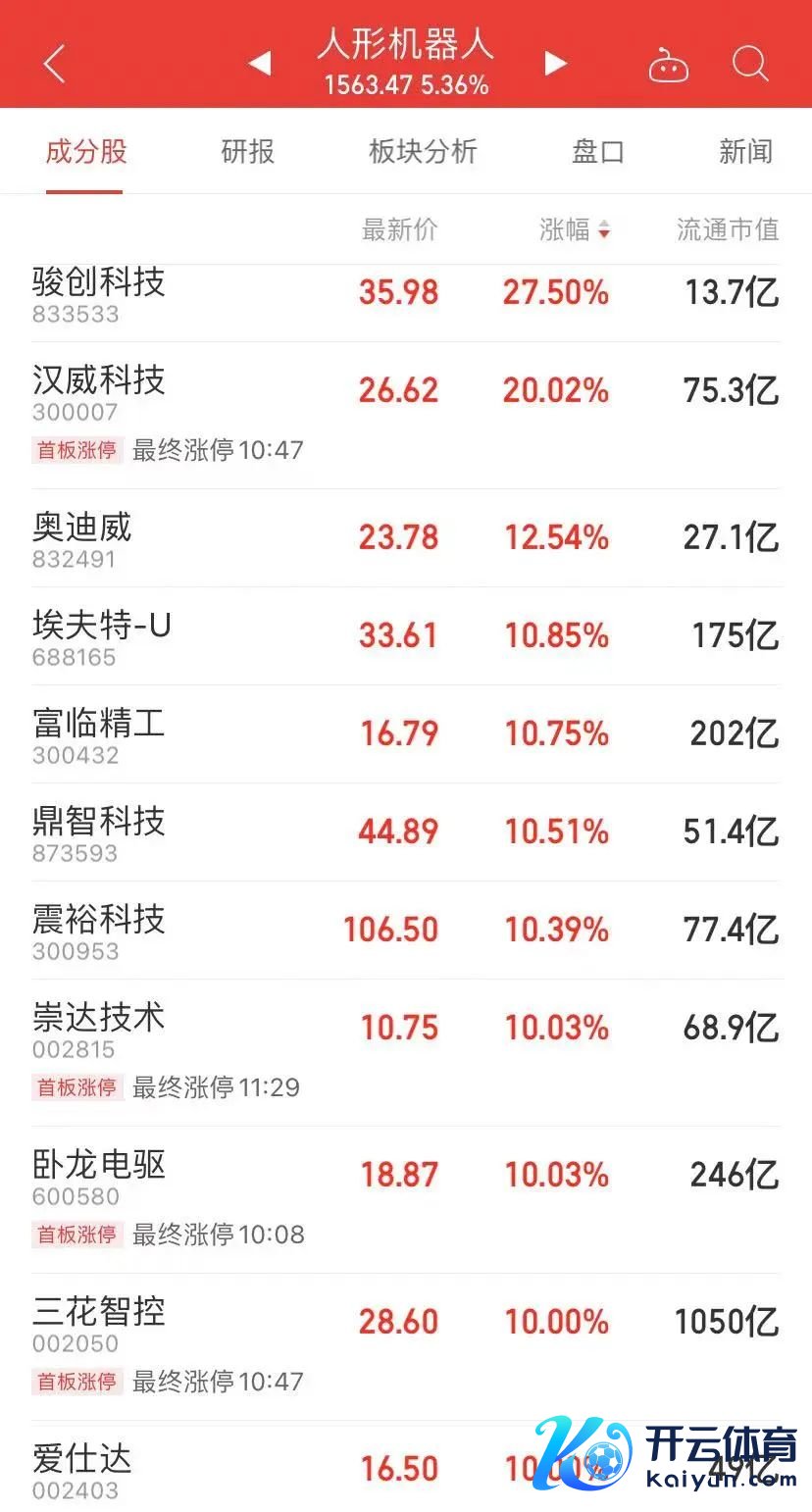812x1512 pixels.
Task: Switch to the next sector with right triangle
Action: click(555, 64)
